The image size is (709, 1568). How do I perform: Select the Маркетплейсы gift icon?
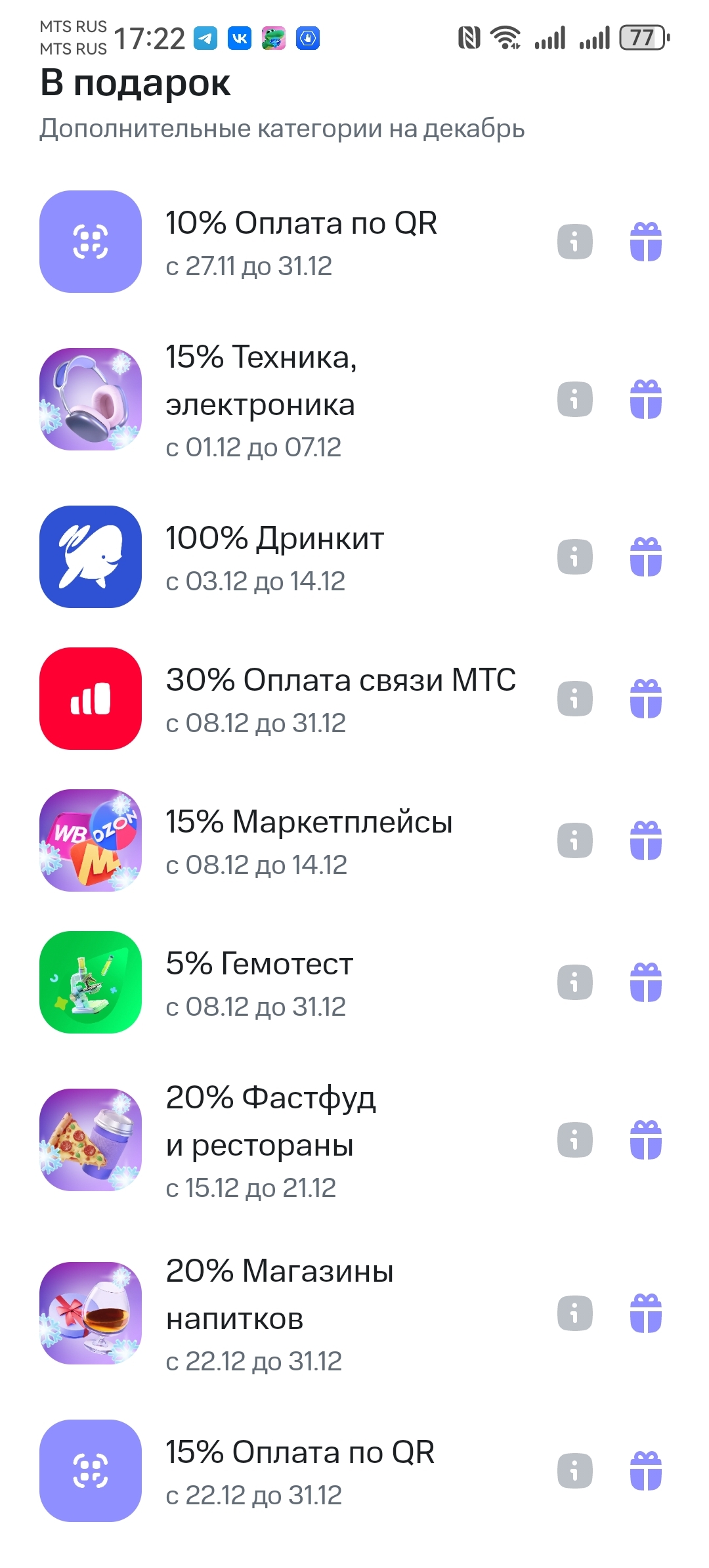coord(646,840)
